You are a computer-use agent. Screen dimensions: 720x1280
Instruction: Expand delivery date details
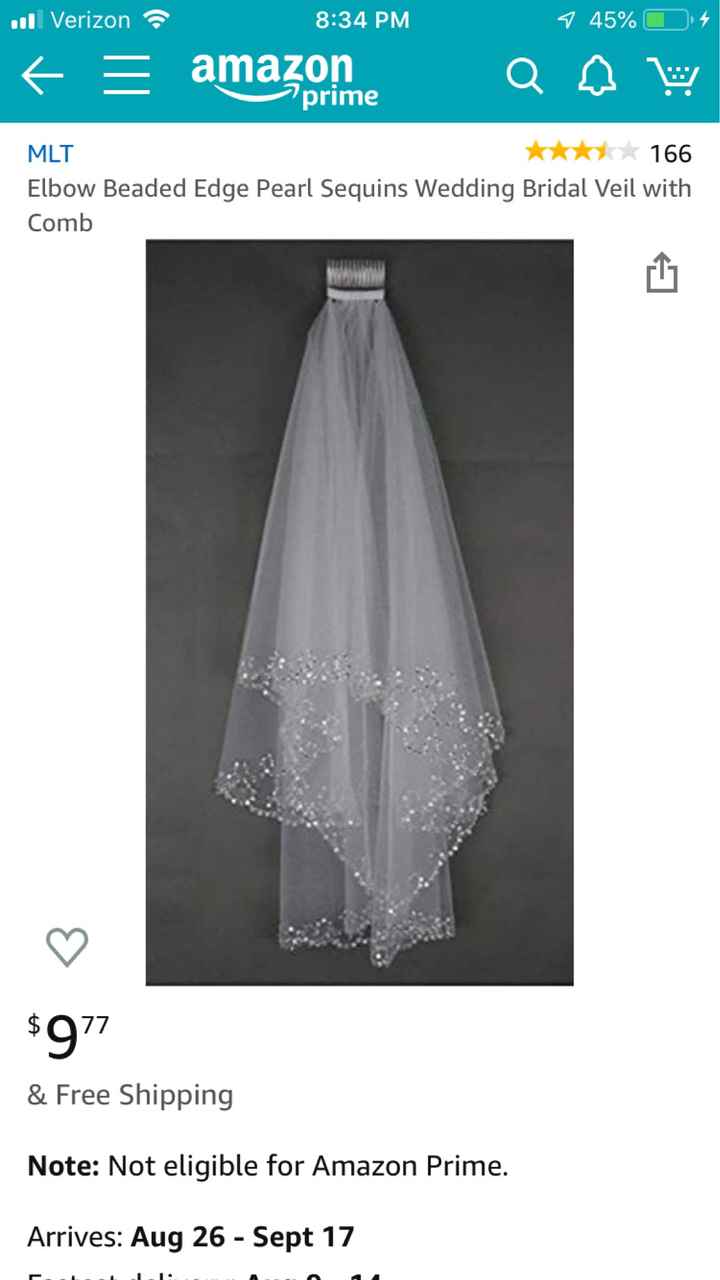coord(242,1236)
